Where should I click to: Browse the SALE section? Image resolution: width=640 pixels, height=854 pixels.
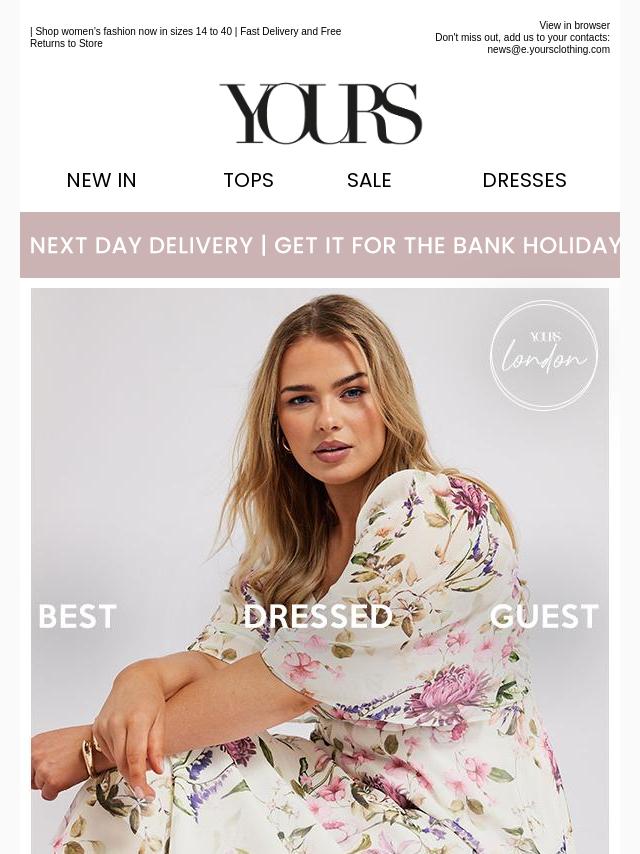click(x=369, y=180)
